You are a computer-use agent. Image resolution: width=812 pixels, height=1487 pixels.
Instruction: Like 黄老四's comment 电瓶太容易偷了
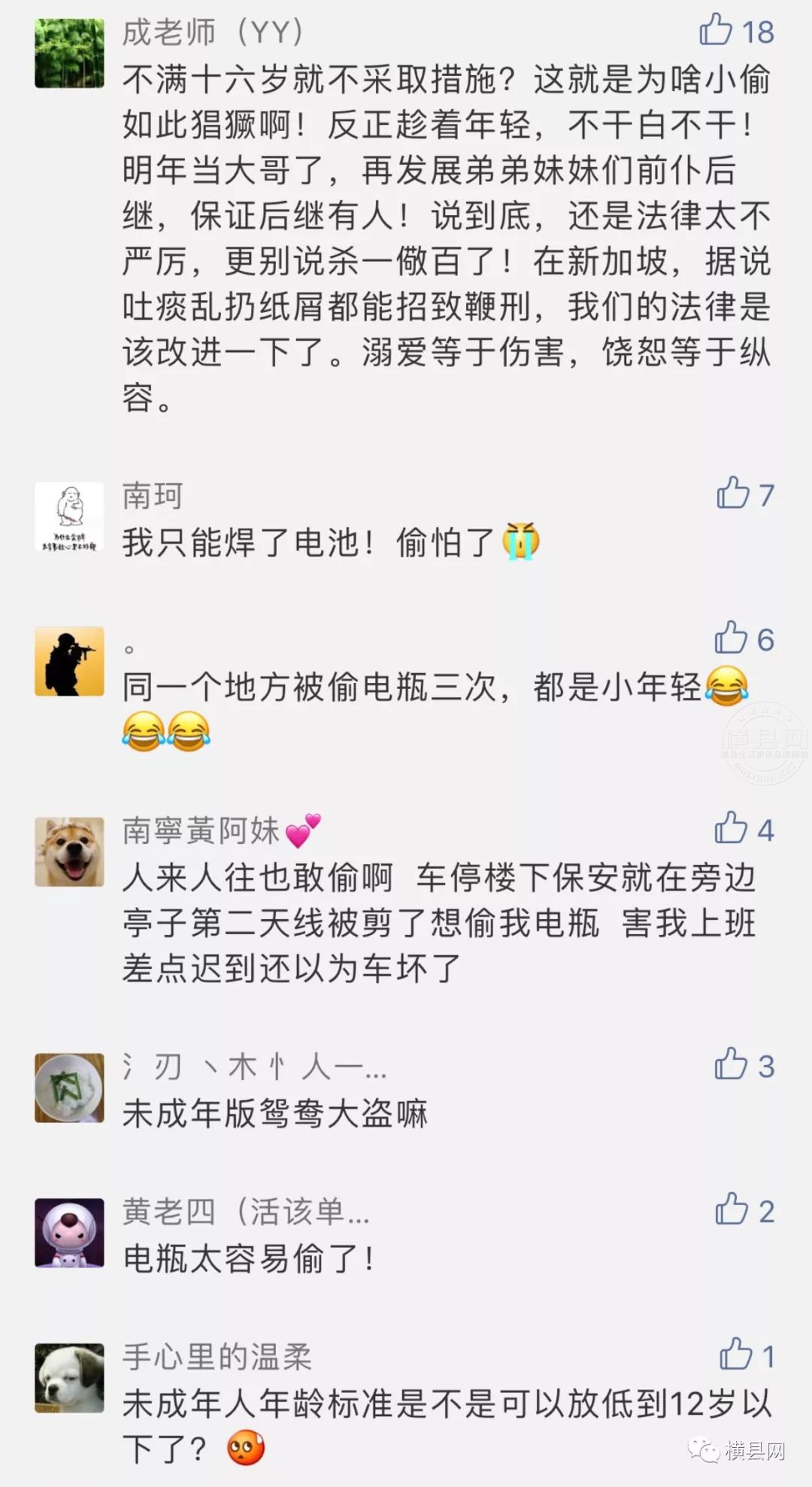tap(732, 1209)
